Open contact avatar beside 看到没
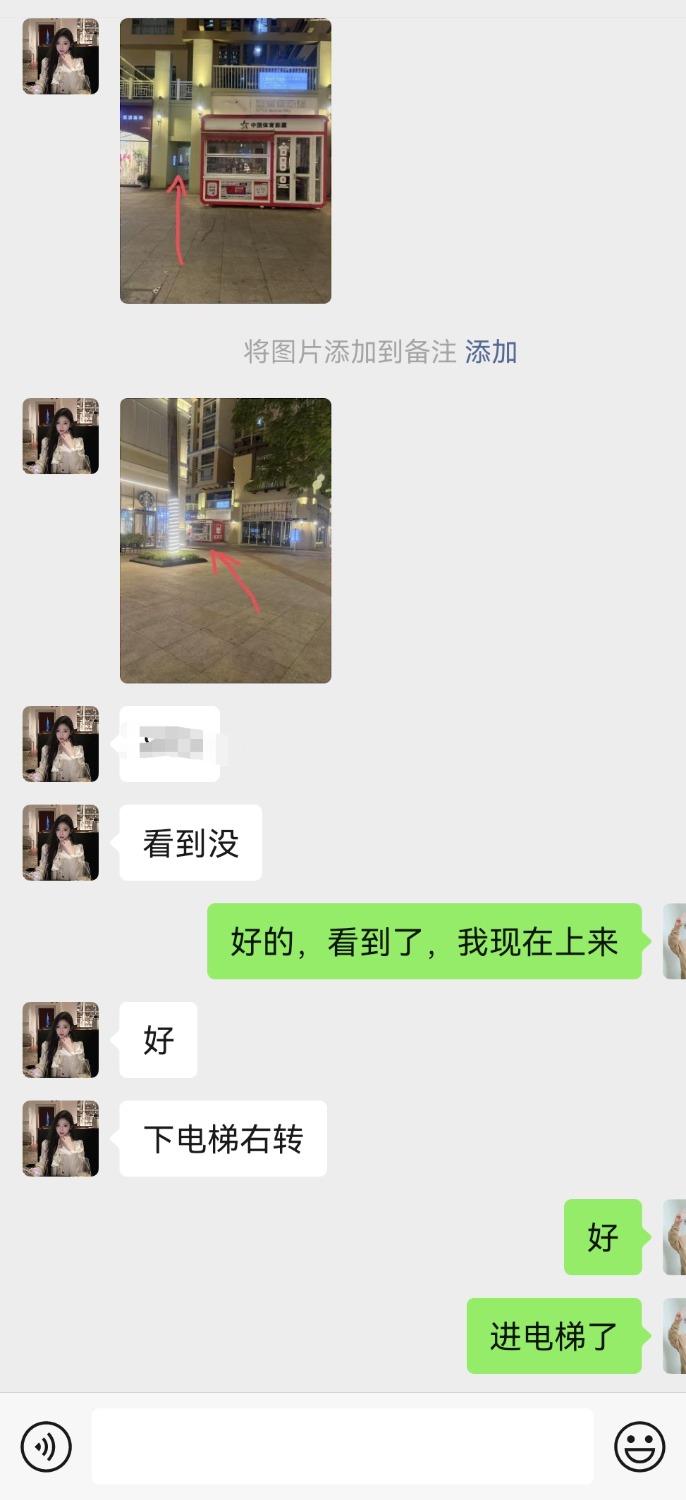Screen dimensions: 686x1500 tap(61, 843)
